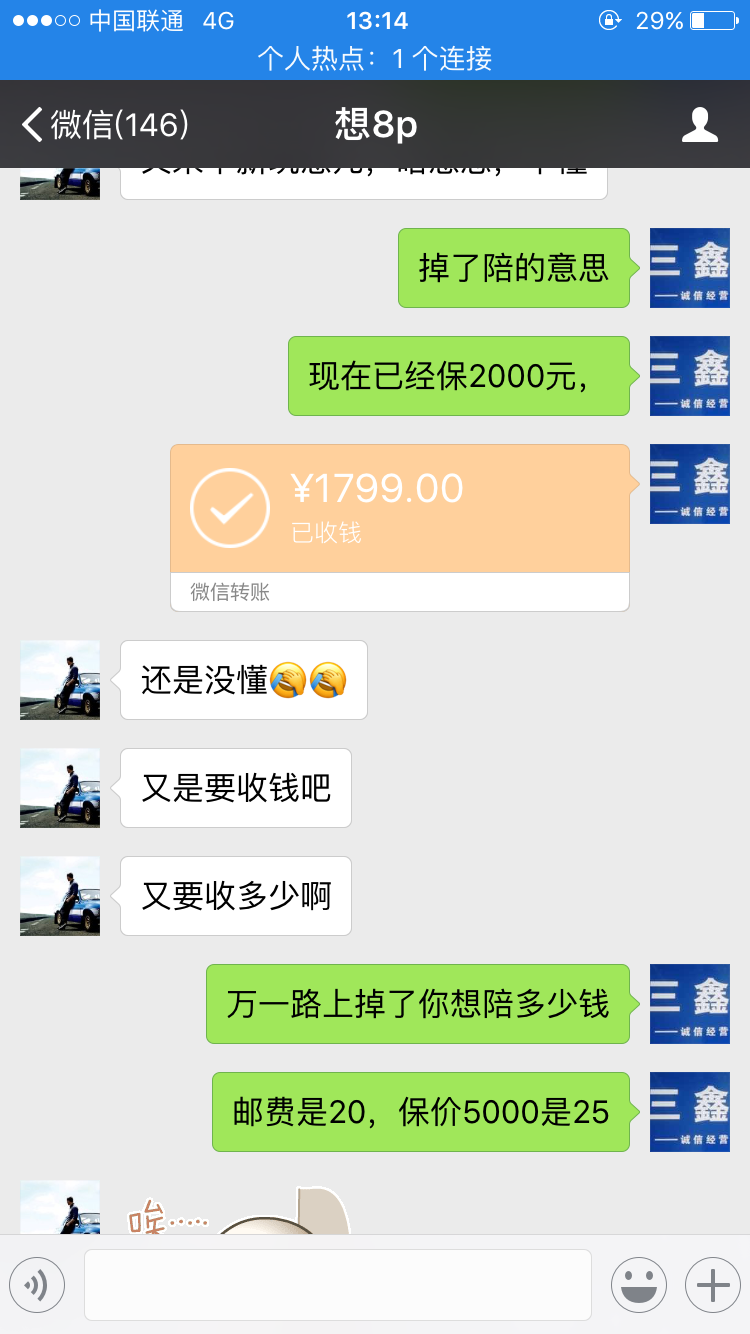Switch to voice message input
The height and width of the screenshot is (1334, 750).
coord(37,1284)
